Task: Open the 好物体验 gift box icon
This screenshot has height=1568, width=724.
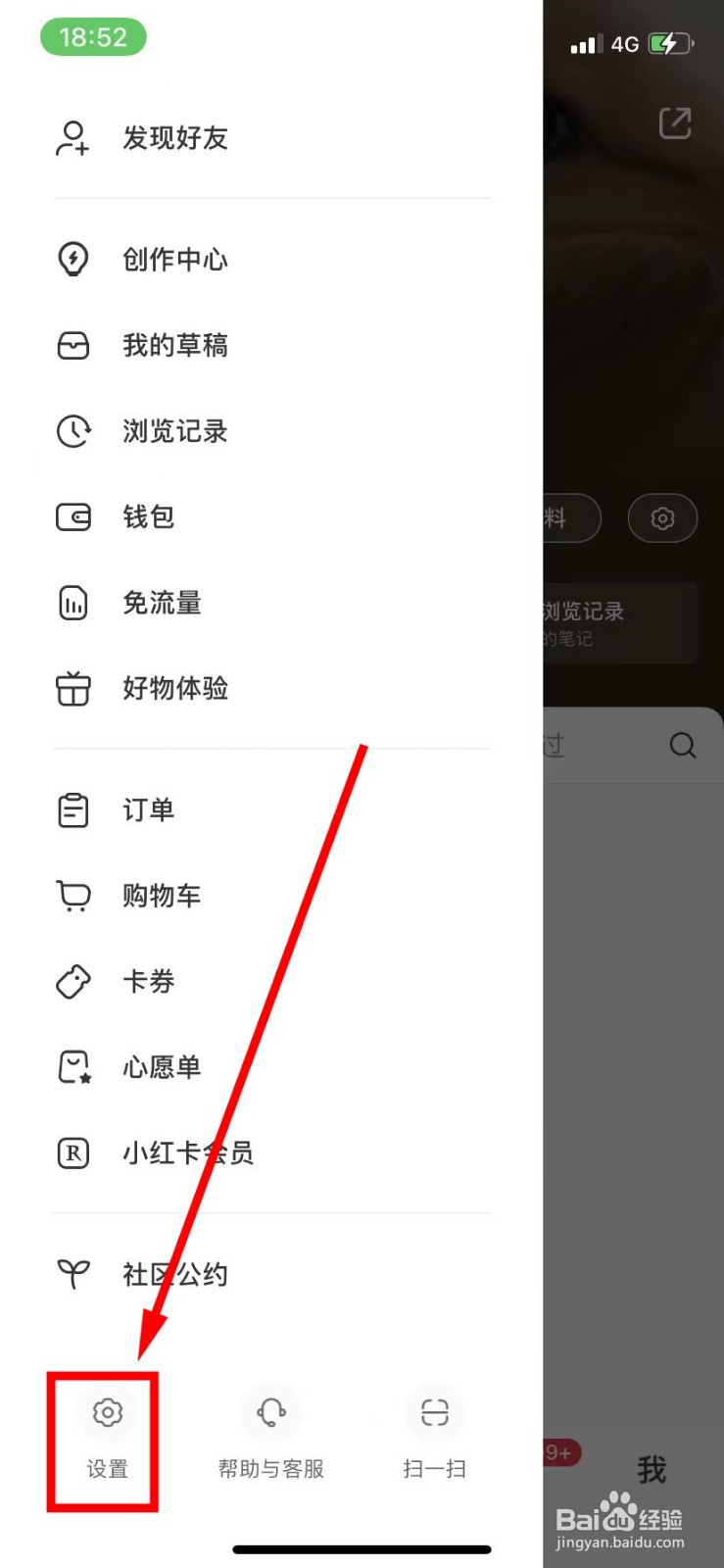Action: pyautogui.click(x=73, y=689)
